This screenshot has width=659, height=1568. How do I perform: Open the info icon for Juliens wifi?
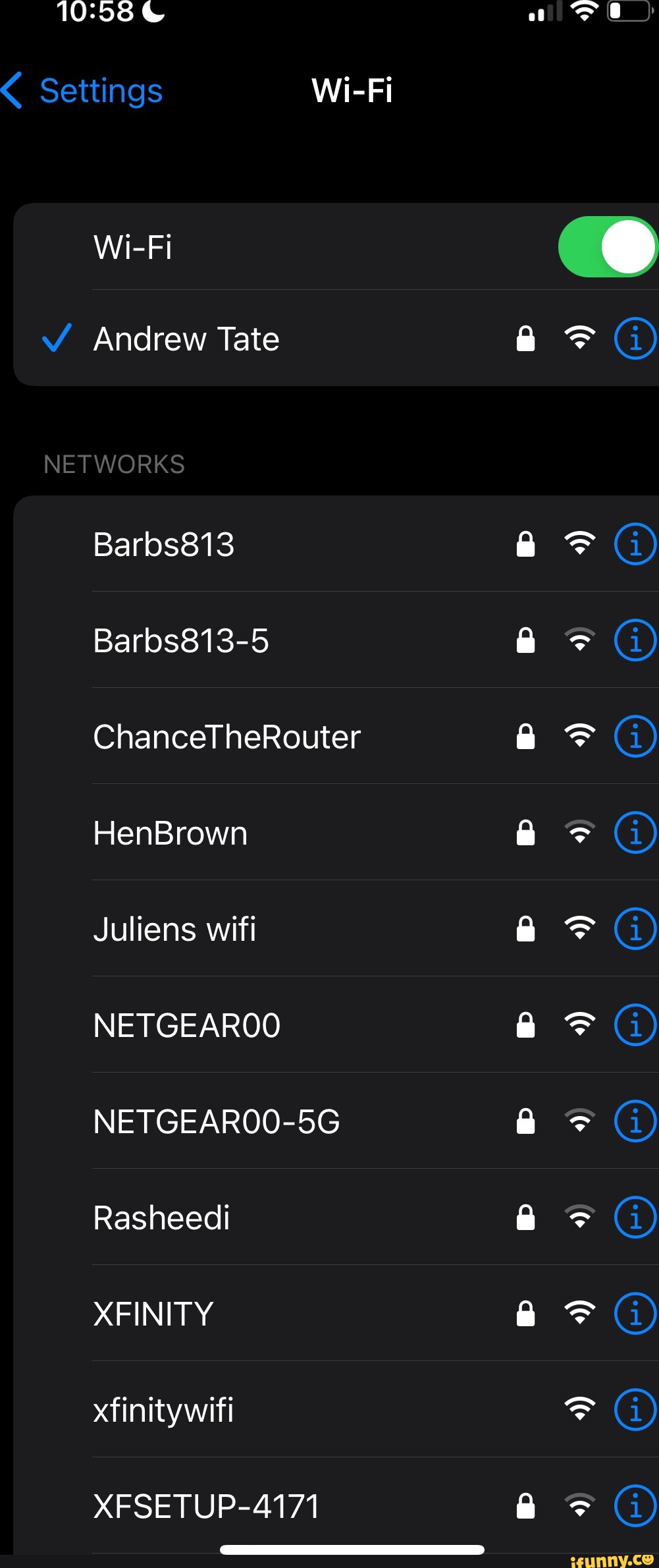[635, 929]
